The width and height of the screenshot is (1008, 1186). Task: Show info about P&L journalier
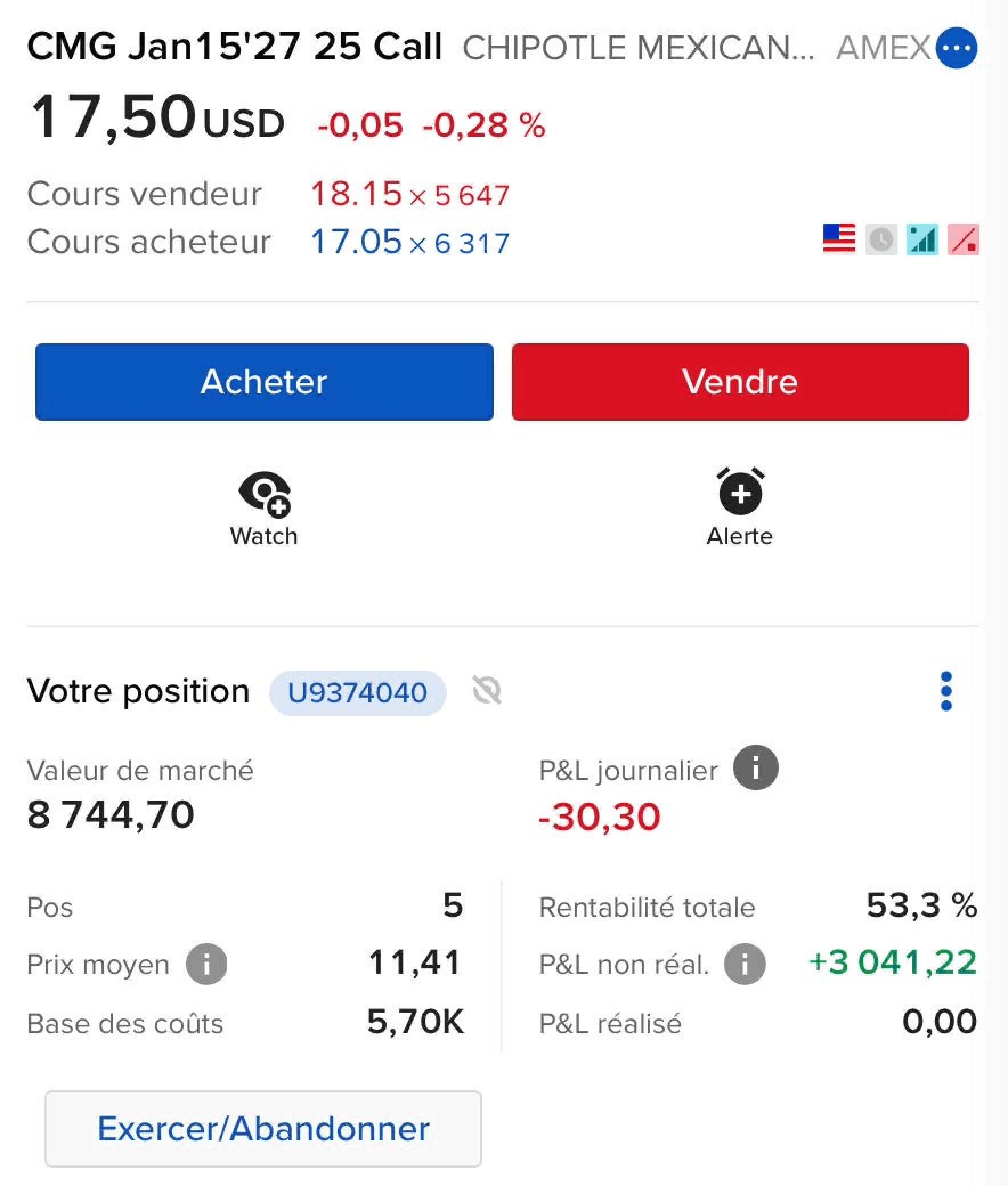pyautogui.click(x=755, y=767)
